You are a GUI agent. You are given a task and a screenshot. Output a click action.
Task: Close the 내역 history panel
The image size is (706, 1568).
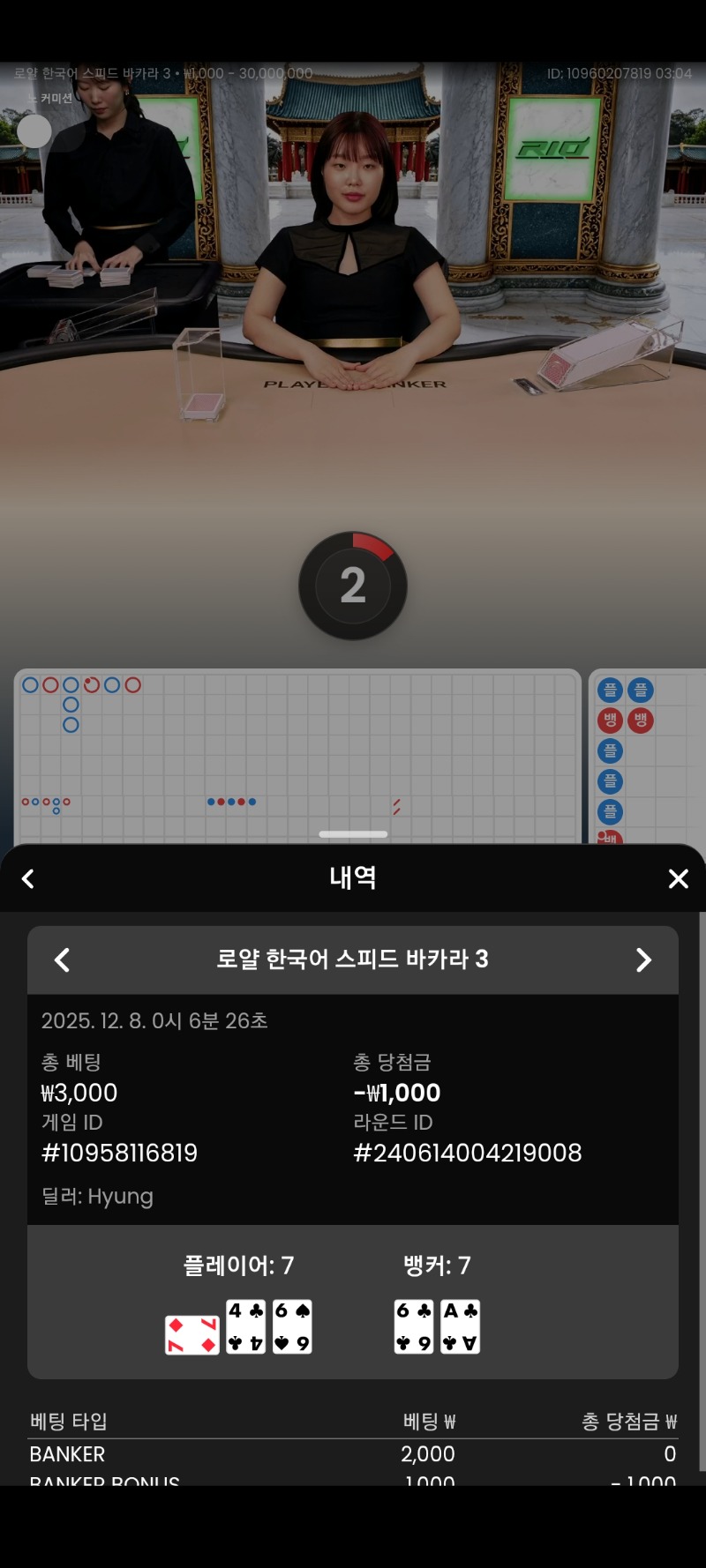[x=678, y=878]
